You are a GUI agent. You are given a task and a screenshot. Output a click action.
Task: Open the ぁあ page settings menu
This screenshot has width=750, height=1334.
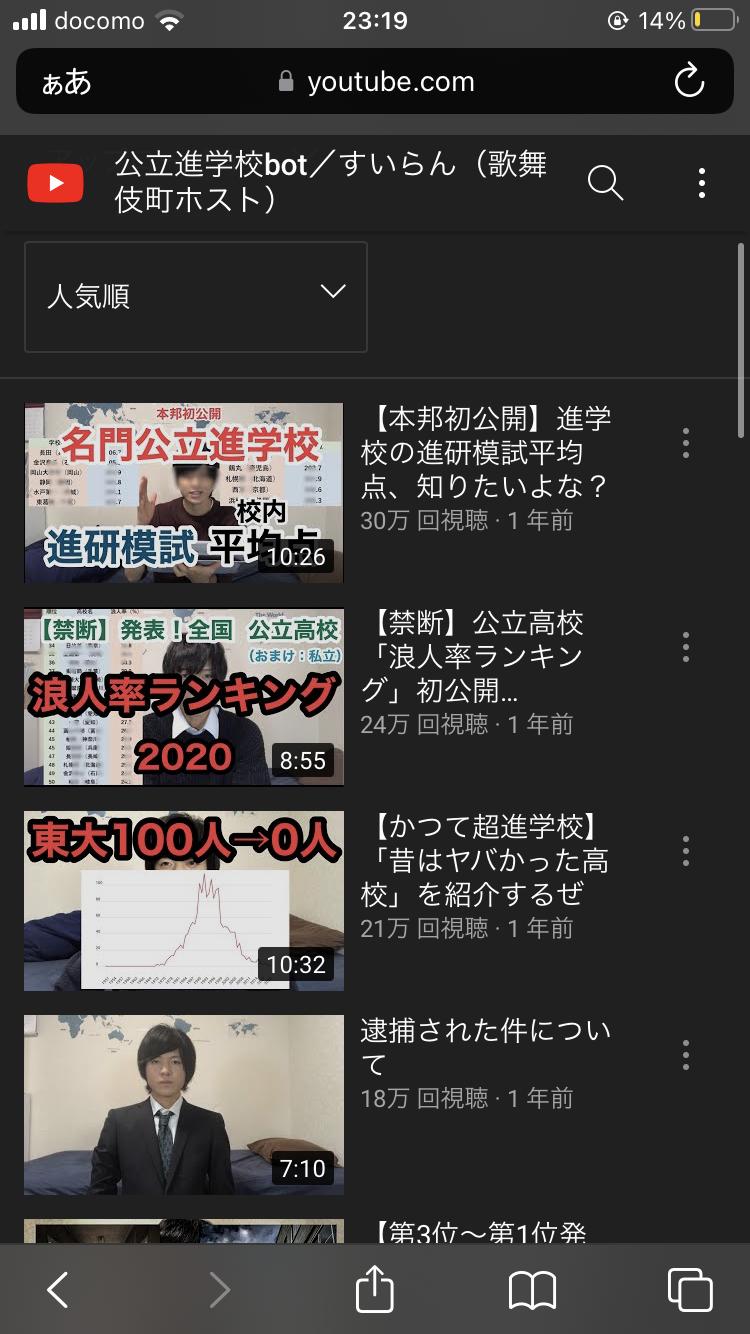pos(67,82)
